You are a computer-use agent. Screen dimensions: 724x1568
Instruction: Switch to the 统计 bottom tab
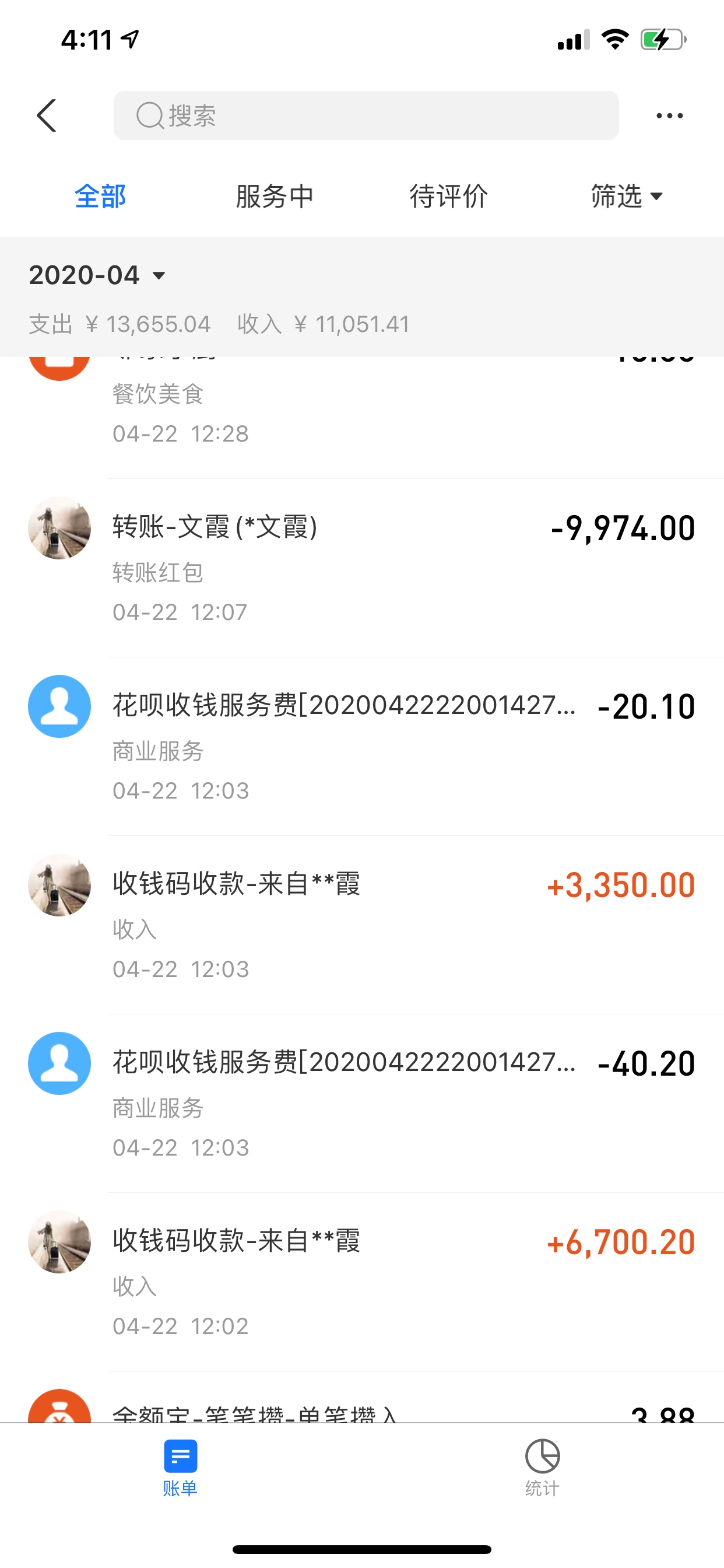(542, 1468)
